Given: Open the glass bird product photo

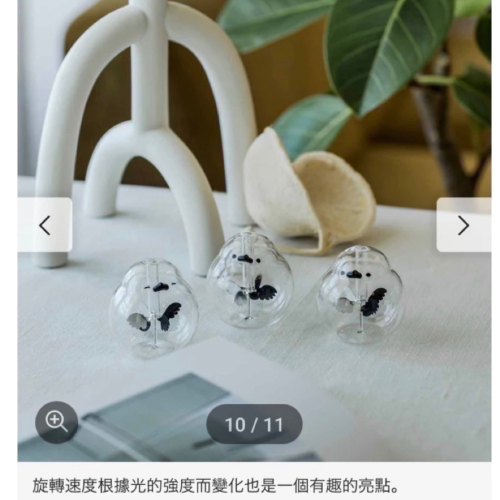Looking at the screenshot, I should point(254,231).
